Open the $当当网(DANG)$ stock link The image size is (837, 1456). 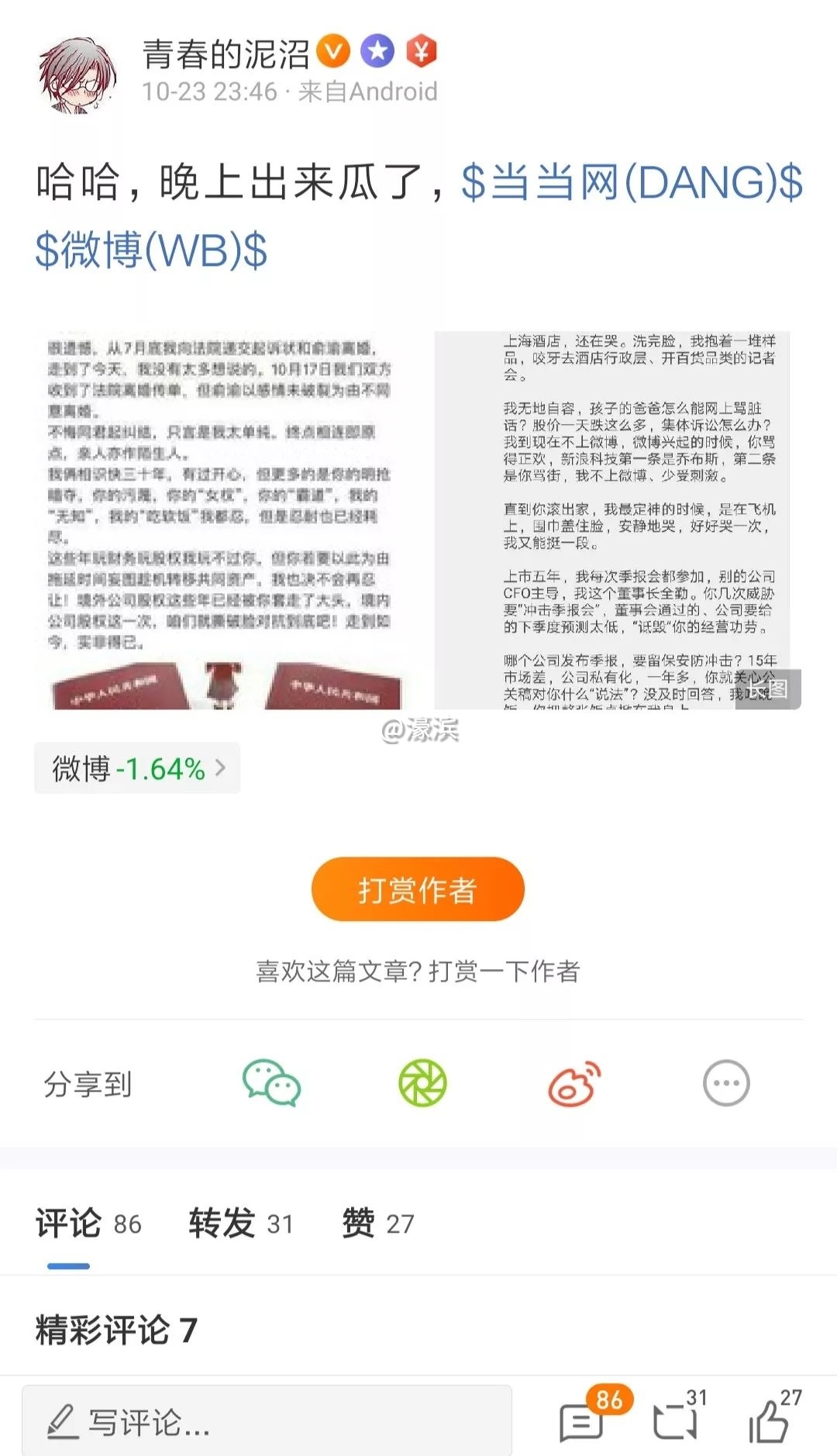(632, 184)
